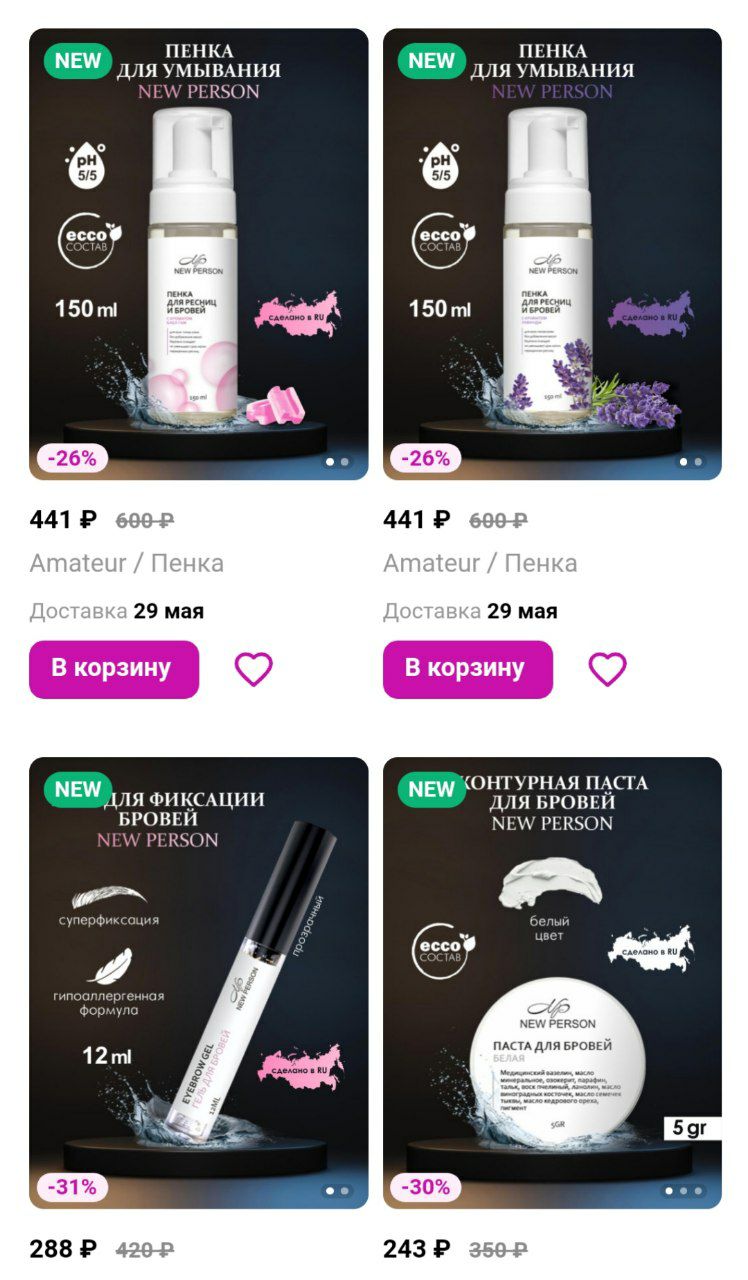Viewport: 748px width, 1280px height.
Task: Open the bubble gum foam product card
Action: (198, 254)
